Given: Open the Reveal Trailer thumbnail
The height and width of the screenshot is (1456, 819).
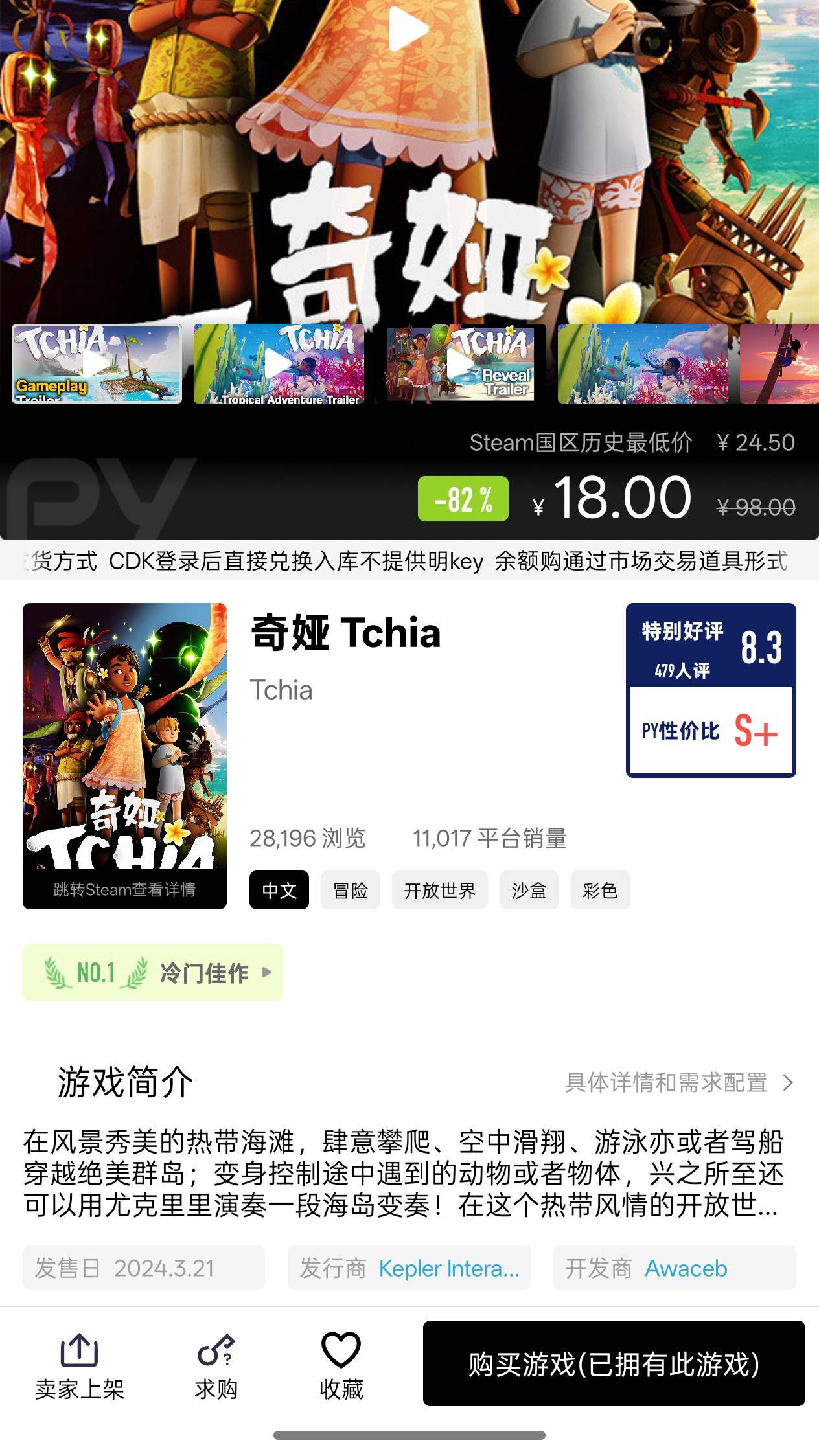Looking at the screenshot, I should tap(461, 364).
